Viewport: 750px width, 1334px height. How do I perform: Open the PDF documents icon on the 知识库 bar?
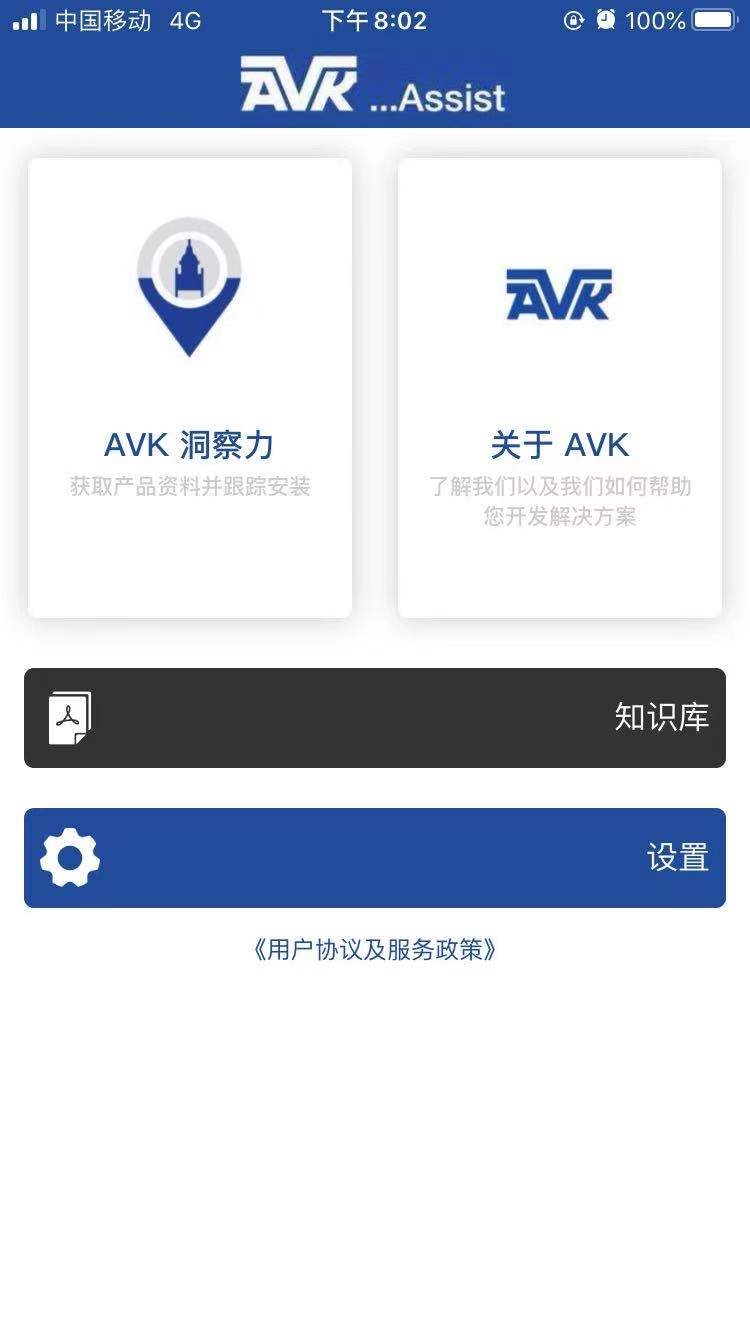pyautogui.click(x=70, y=718)
